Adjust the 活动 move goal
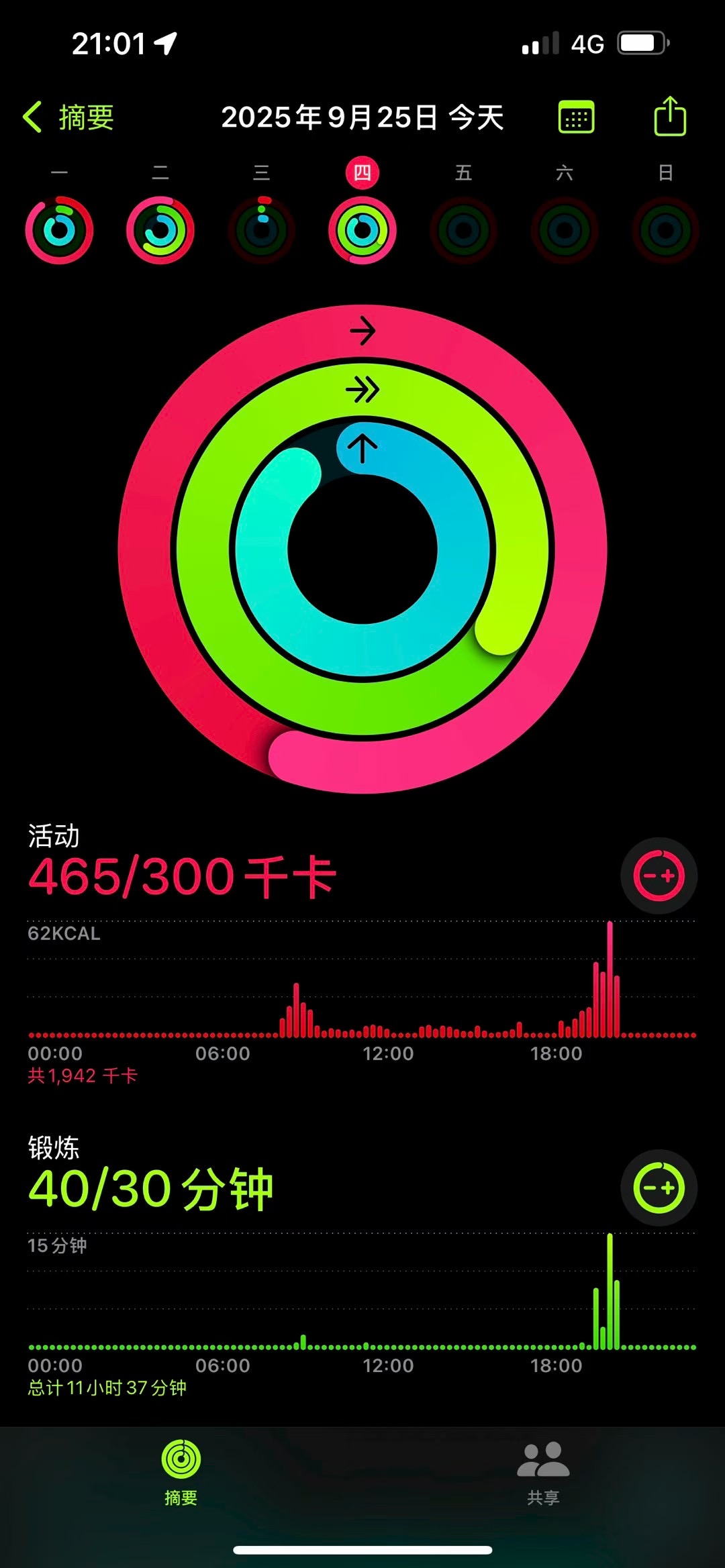Viewport: 725px width, 1568px height. pos(659,876)
